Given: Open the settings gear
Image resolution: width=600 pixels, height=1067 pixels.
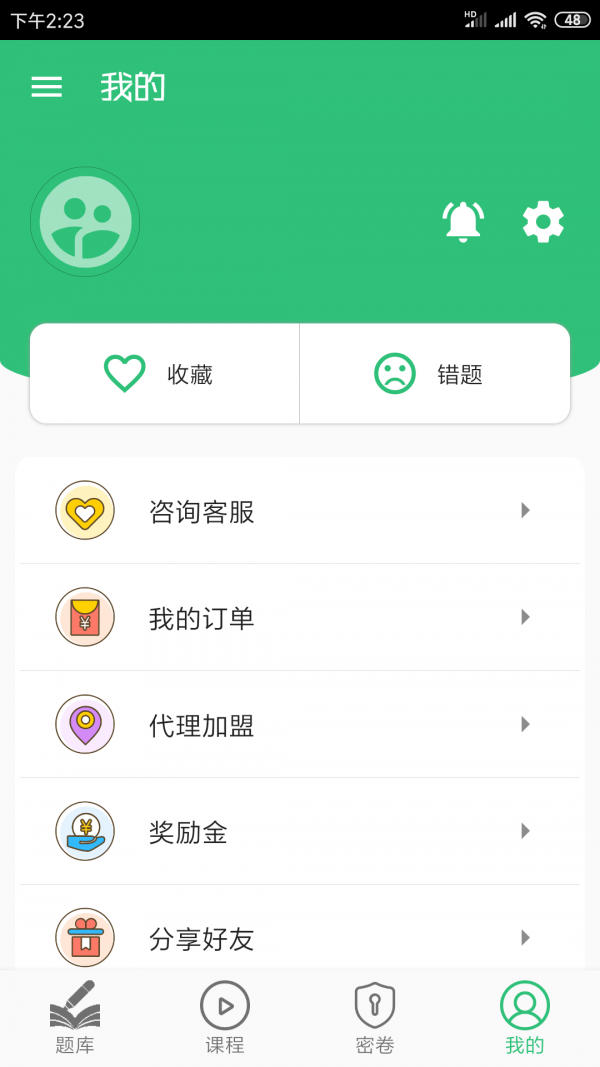Looking at the screenshot, I should coord(543,221).
